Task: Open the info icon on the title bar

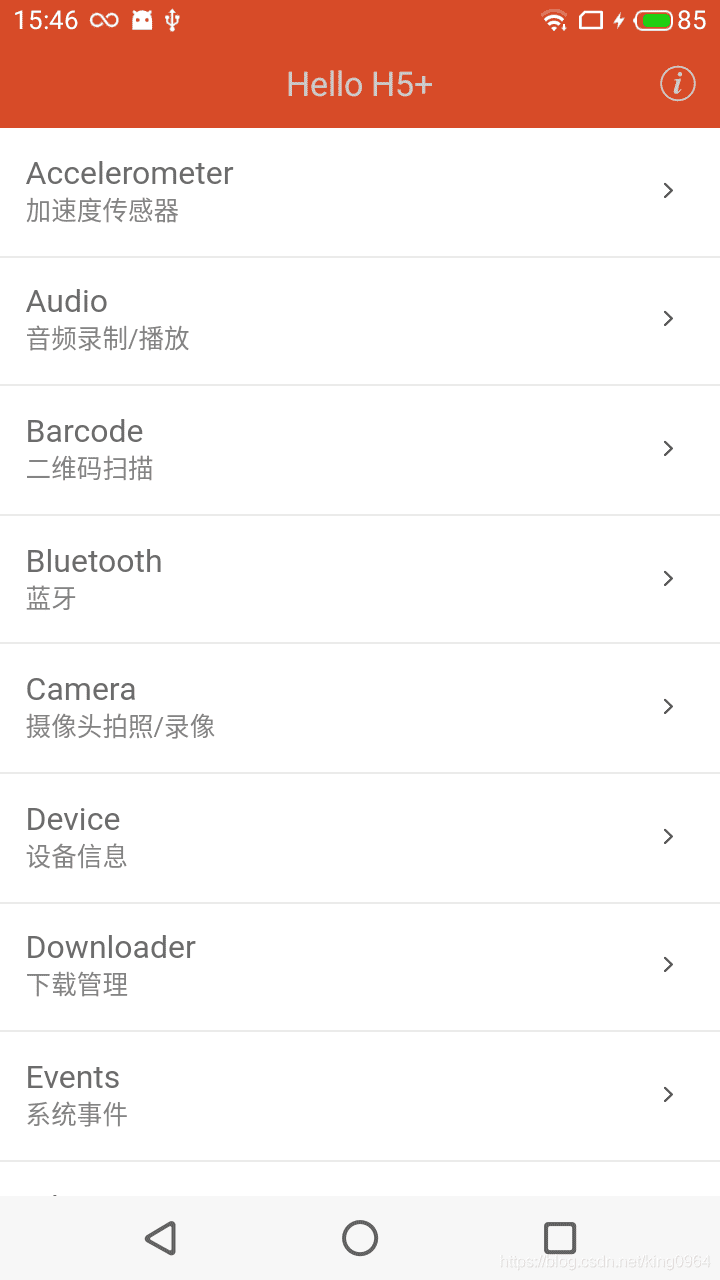Action: pyautogui.click(x=677, y=84)
